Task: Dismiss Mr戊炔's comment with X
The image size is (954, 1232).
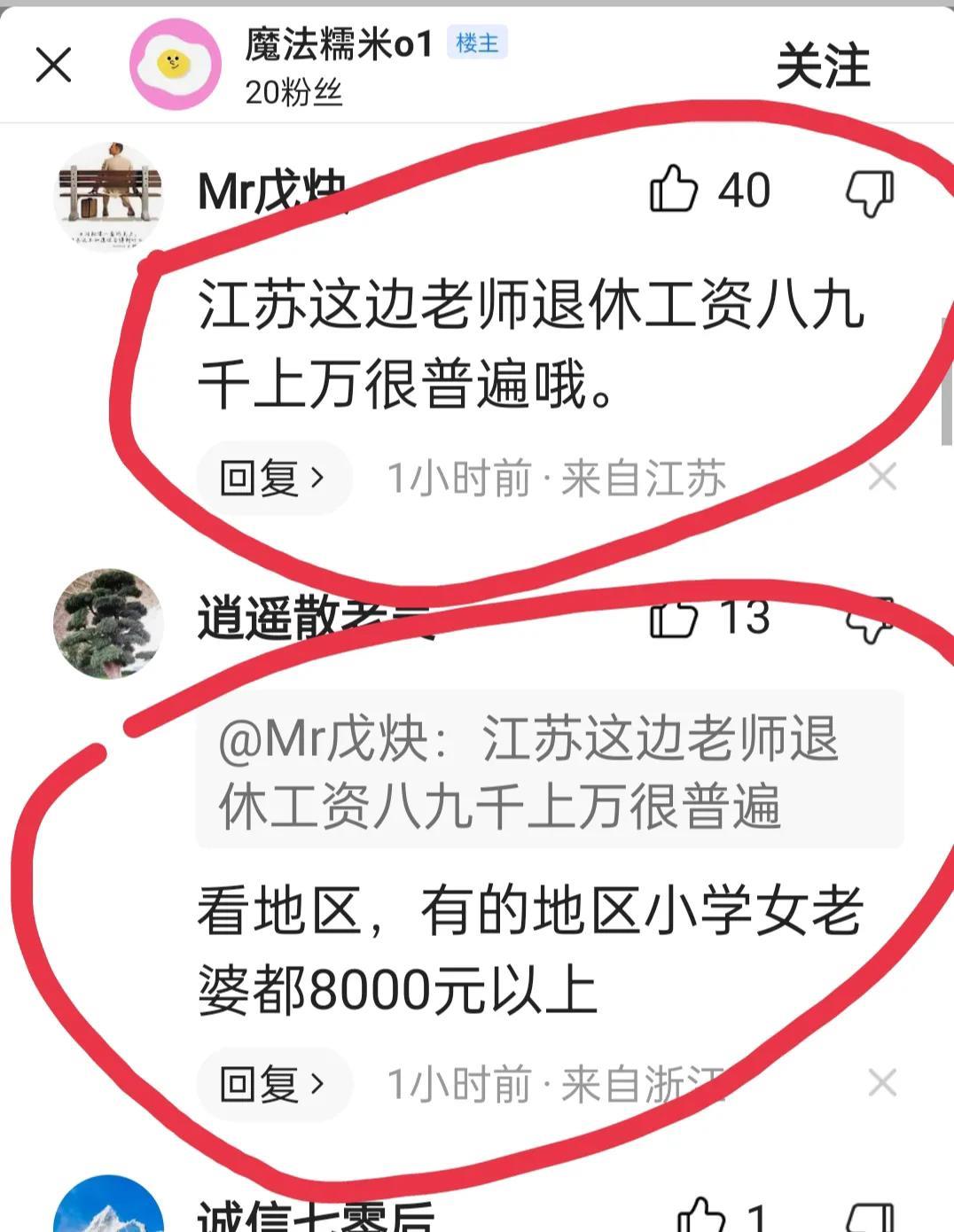Action: coord(882,478)
